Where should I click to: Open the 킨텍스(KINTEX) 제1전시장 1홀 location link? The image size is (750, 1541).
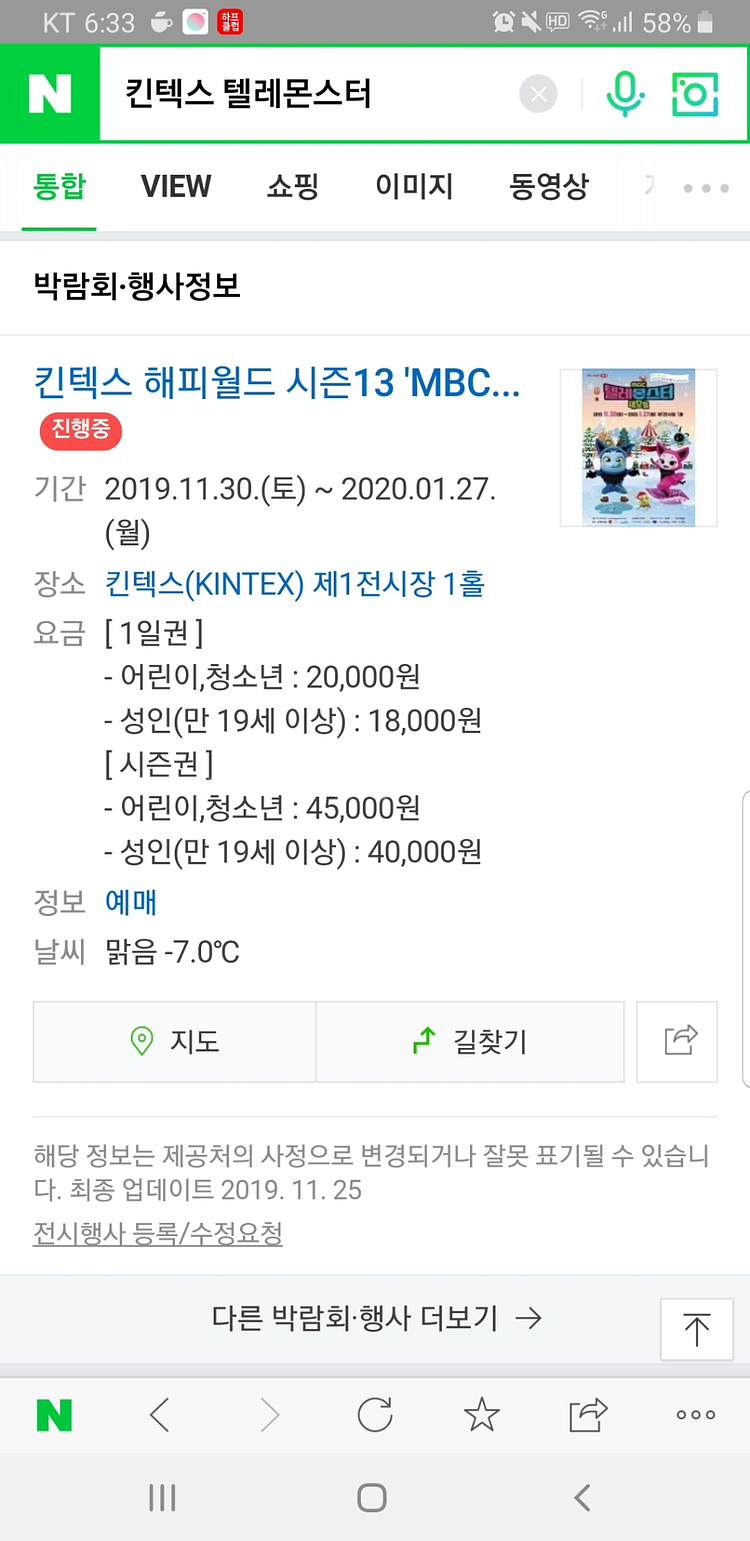(x=295, y=583)
